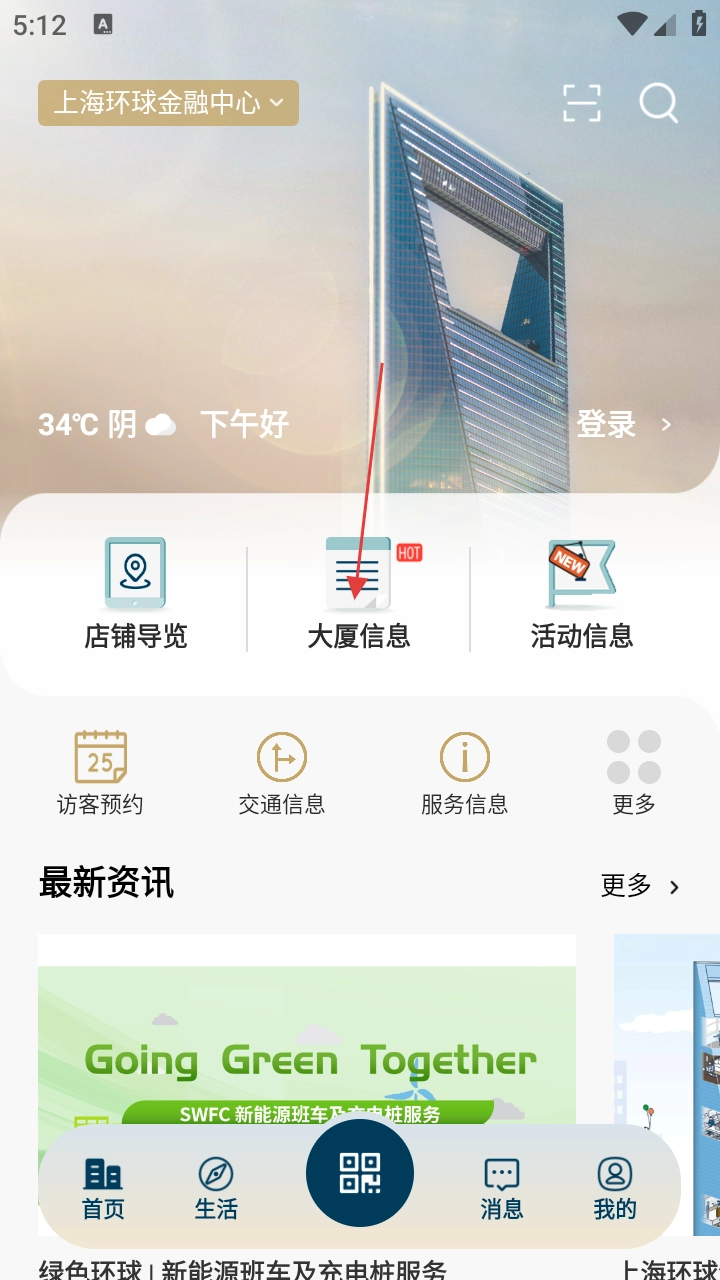Open 访客预约 visitor reservation
The width and height of the screenshot is (720, 1280).
[100, 773]
